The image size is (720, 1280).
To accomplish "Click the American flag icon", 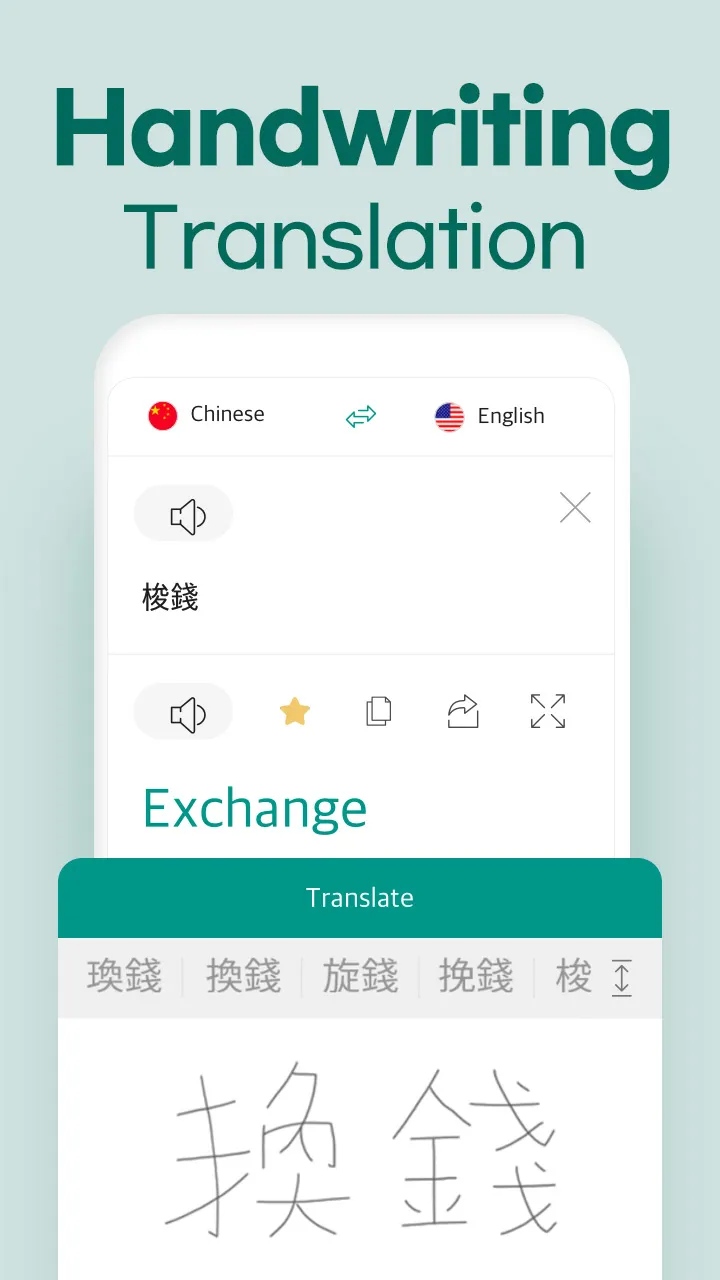I will [x=450, y=413].
